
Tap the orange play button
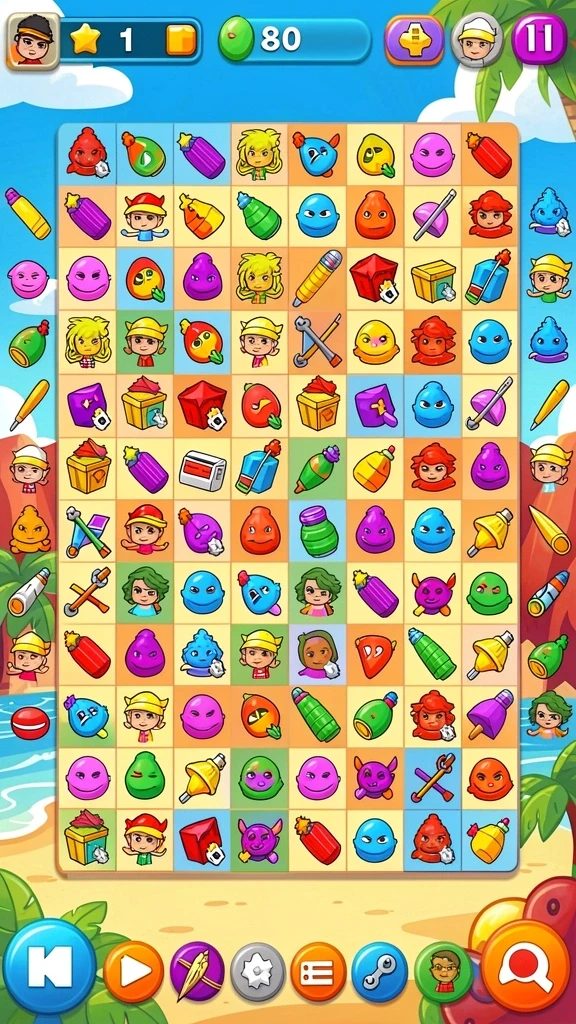[x=134, y=972]
